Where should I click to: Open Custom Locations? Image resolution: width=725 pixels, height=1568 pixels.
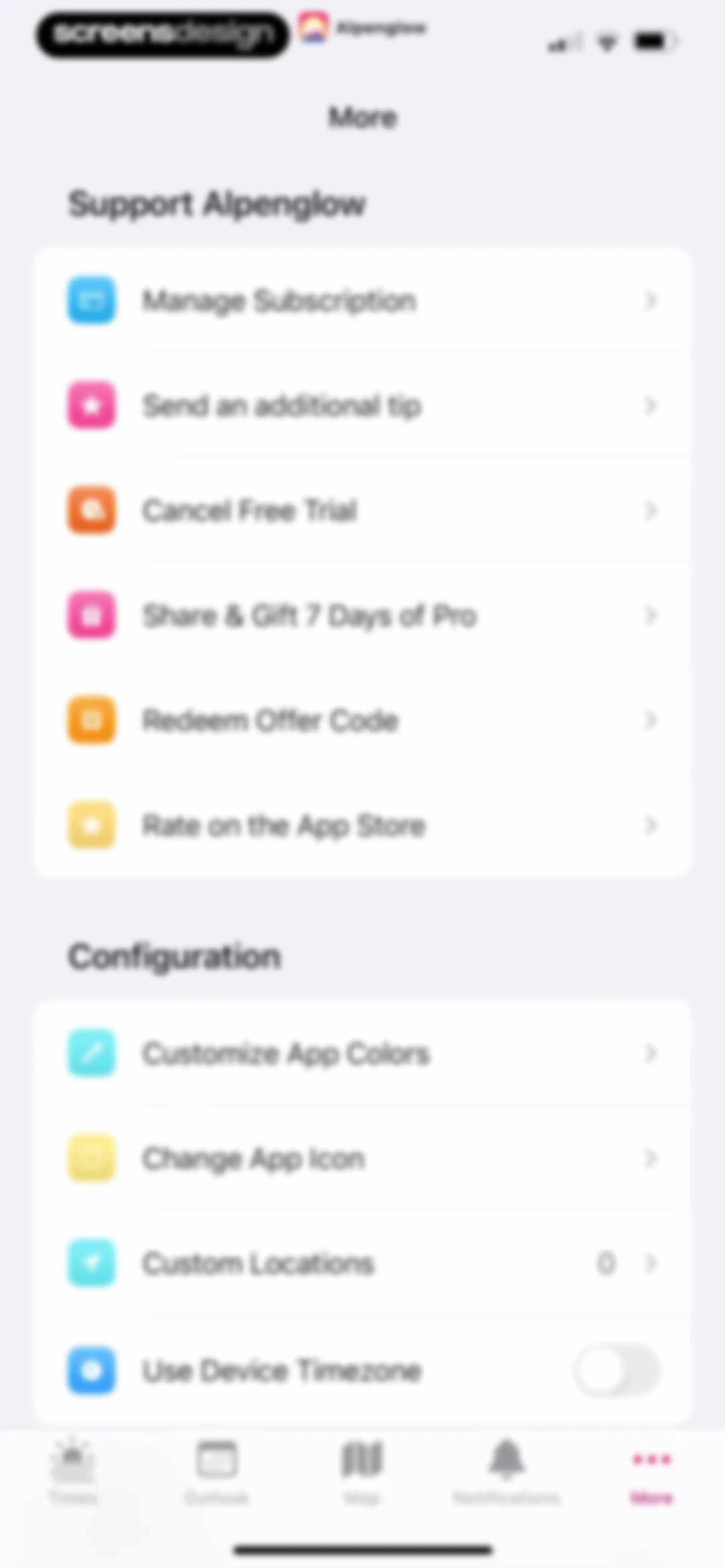362,1263
